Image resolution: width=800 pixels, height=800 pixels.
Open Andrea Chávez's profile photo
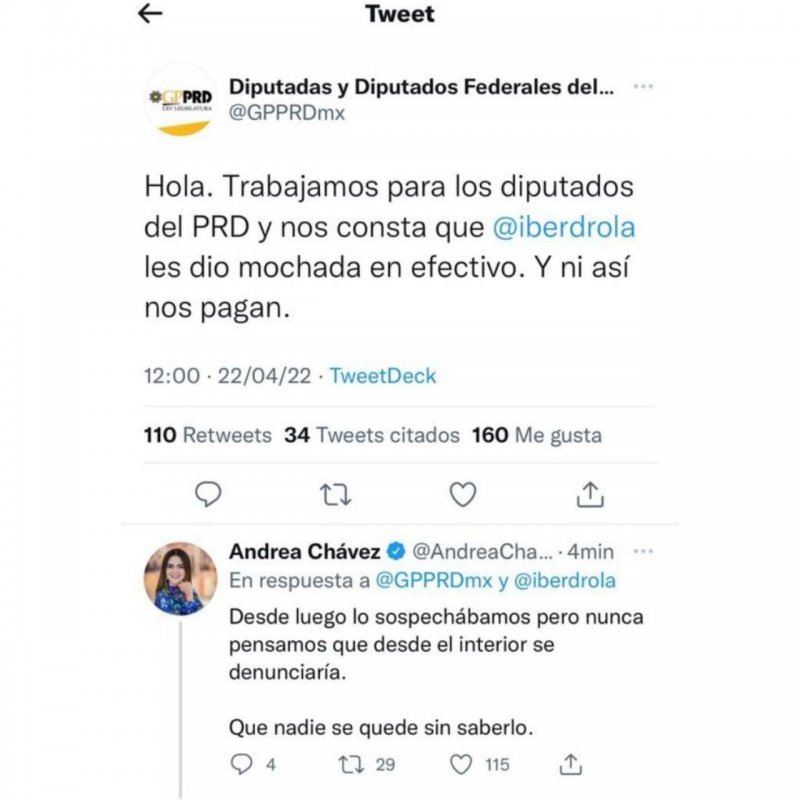coord(180,579)
